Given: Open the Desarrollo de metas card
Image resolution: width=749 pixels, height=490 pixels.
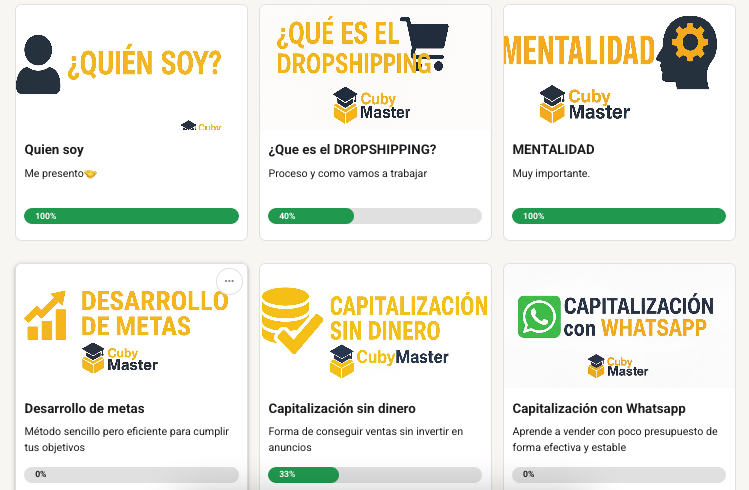Looking at the screenshot, I should pyautogui.click(x=131, y=408).
